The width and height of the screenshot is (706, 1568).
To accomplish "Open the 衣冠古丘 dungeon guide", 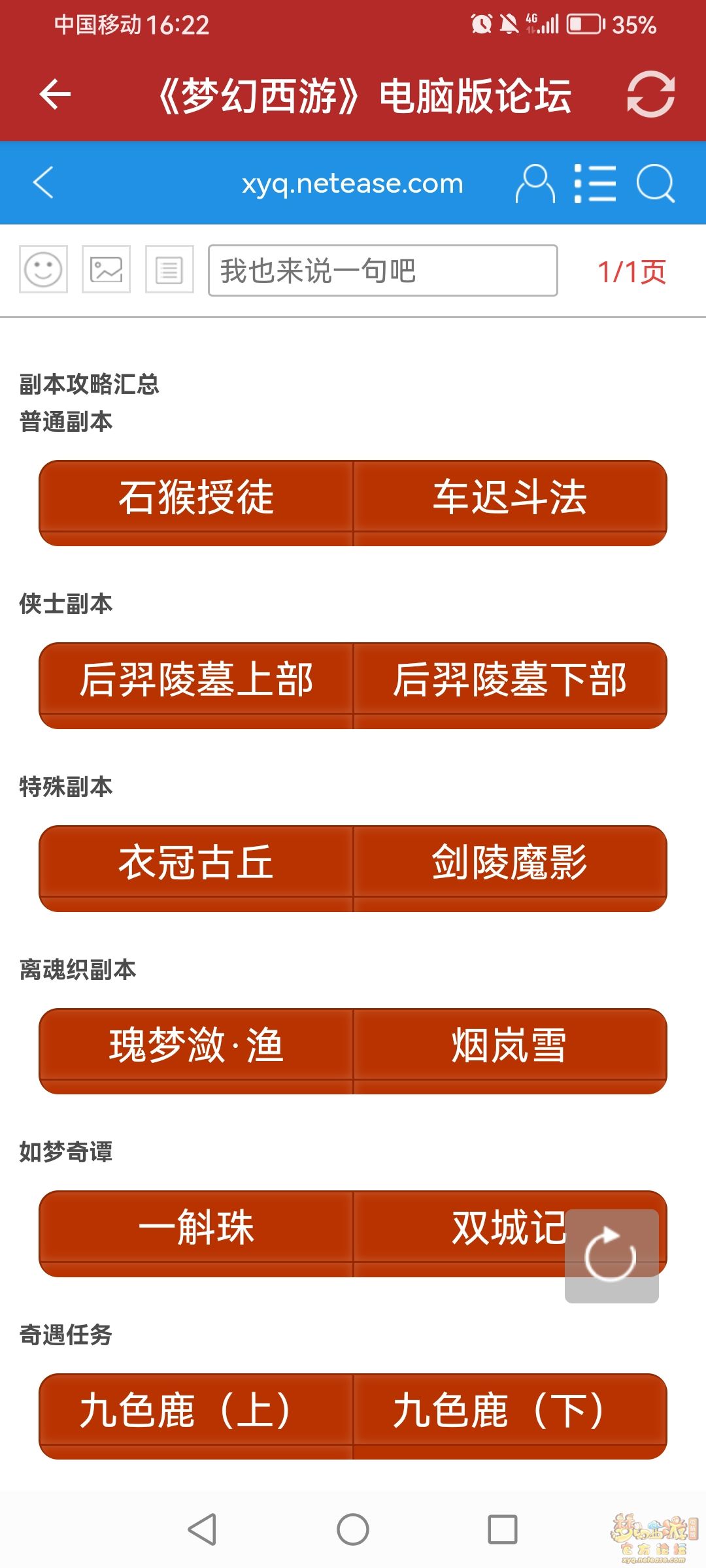I will [x=196, y=868].
